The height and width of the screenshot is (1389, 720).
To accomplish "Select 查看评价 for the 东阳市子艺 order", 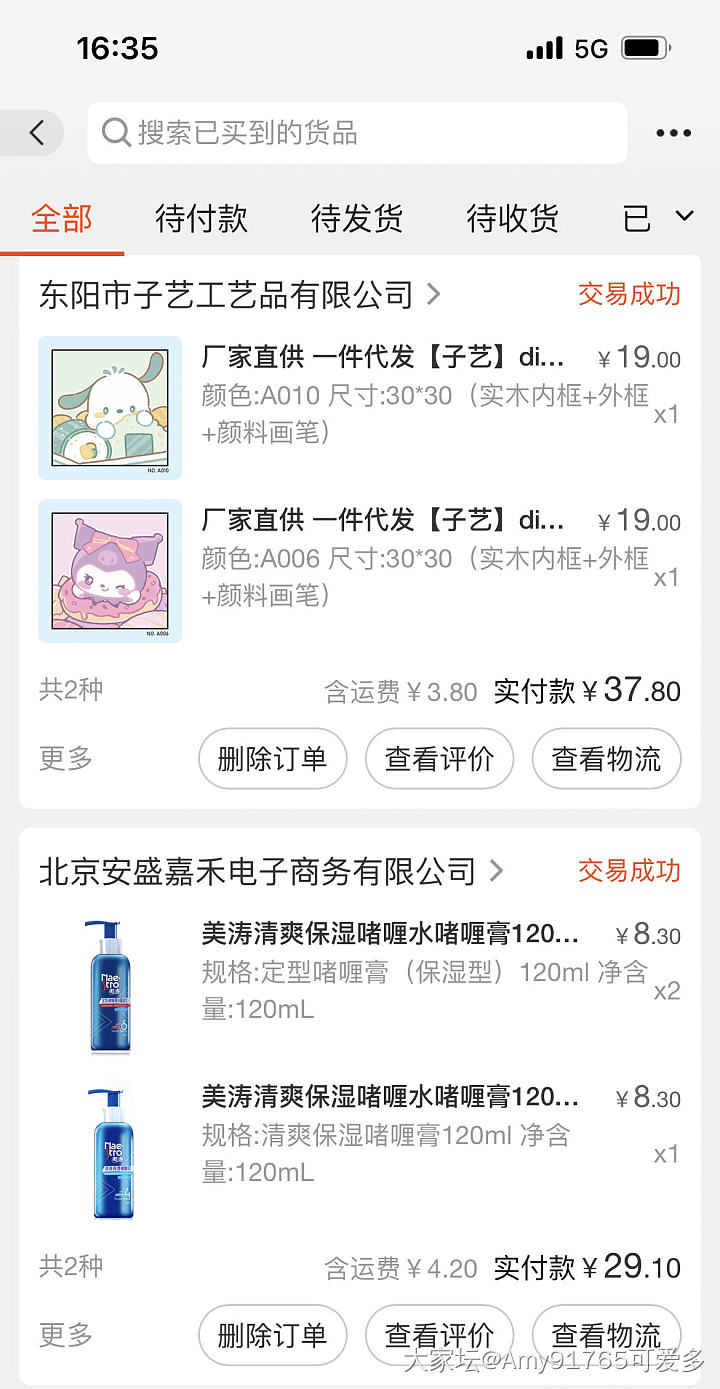I will coord(439,759).
